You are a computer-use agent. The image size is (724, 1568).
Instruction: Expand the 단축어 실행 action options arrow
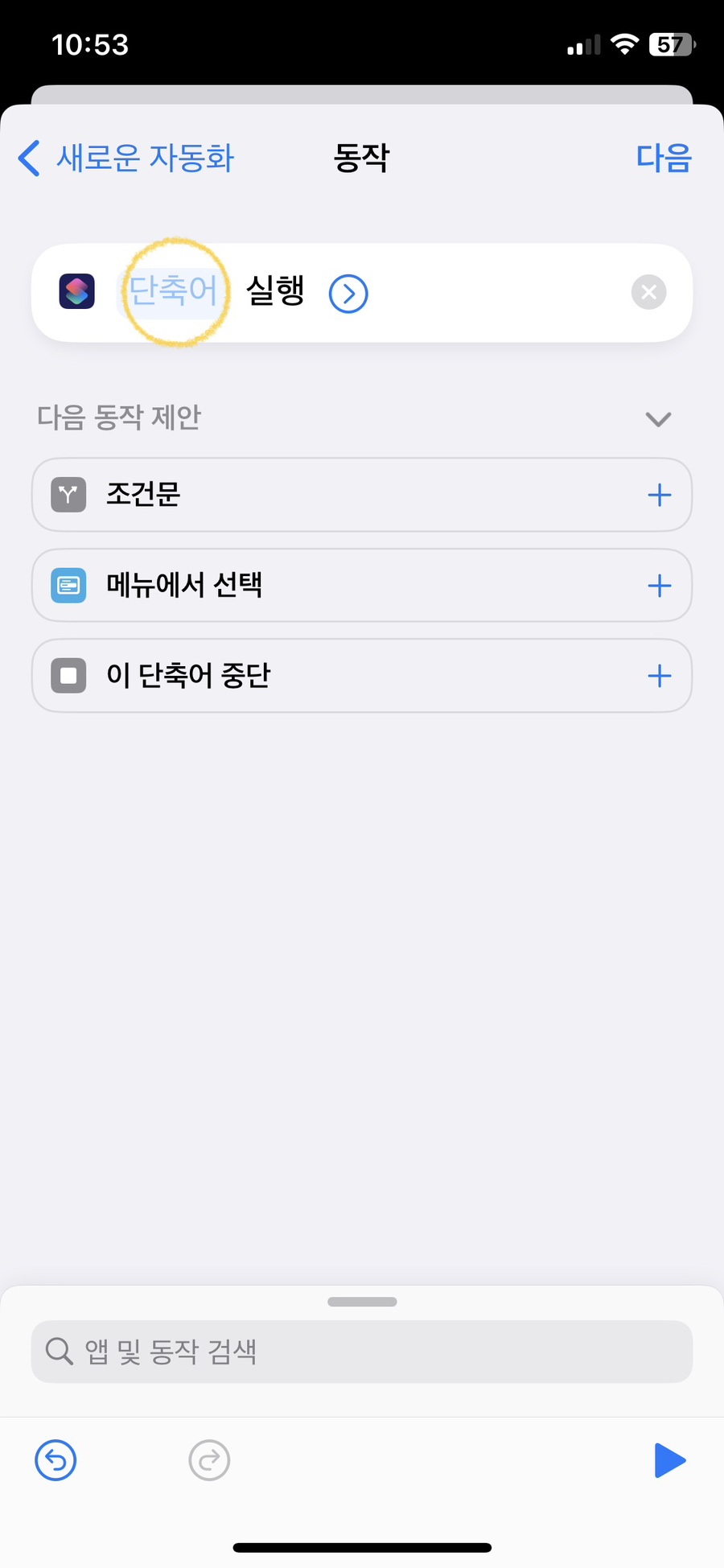[x=348, y=294]
